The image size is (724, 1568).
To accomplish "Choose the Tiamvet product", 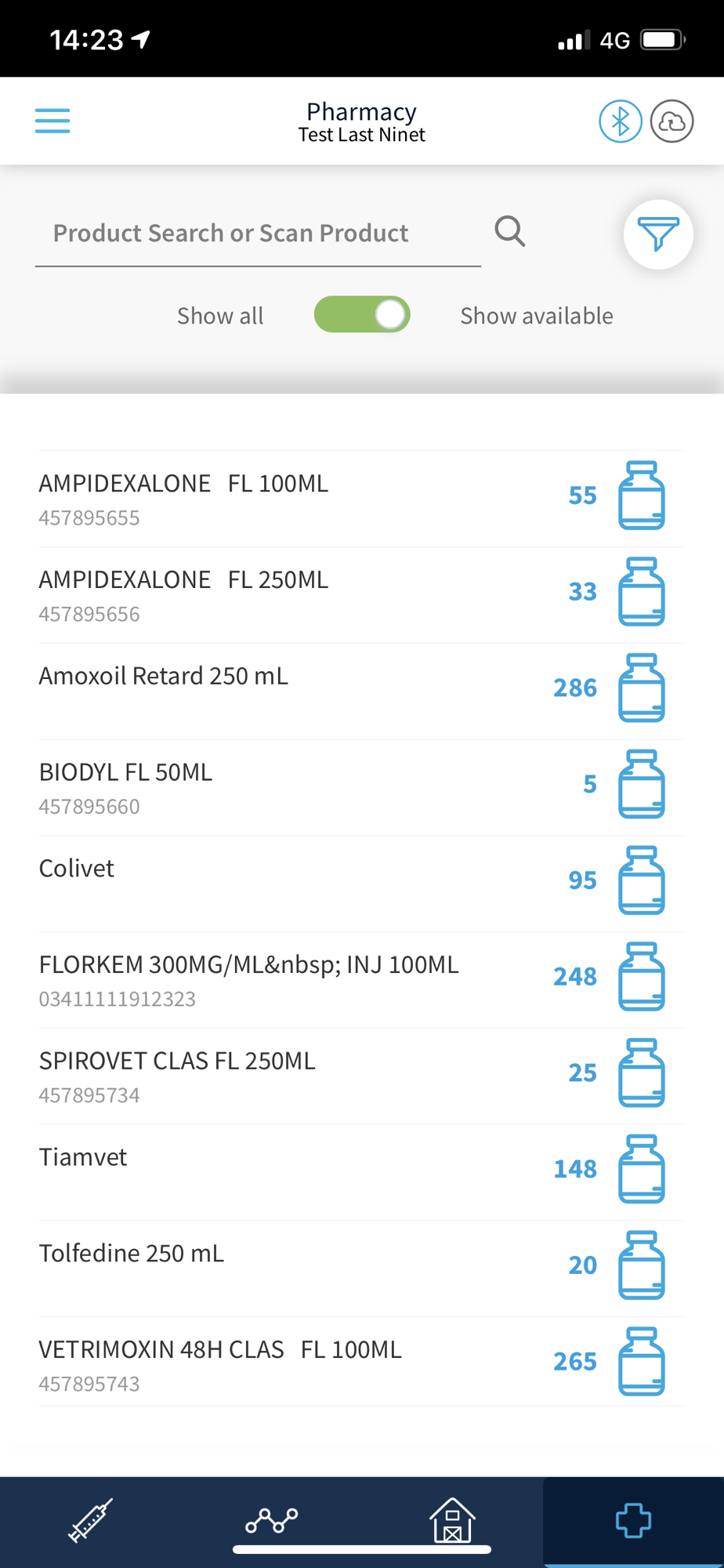I will tap(362, 1173).
